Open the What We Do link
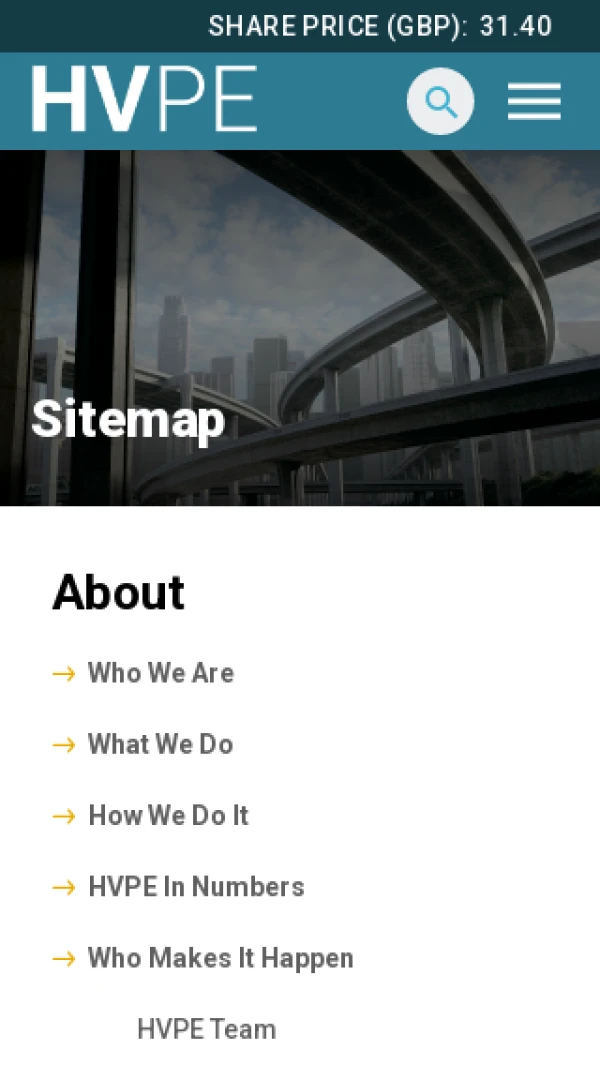 click(x=160, y=744)
